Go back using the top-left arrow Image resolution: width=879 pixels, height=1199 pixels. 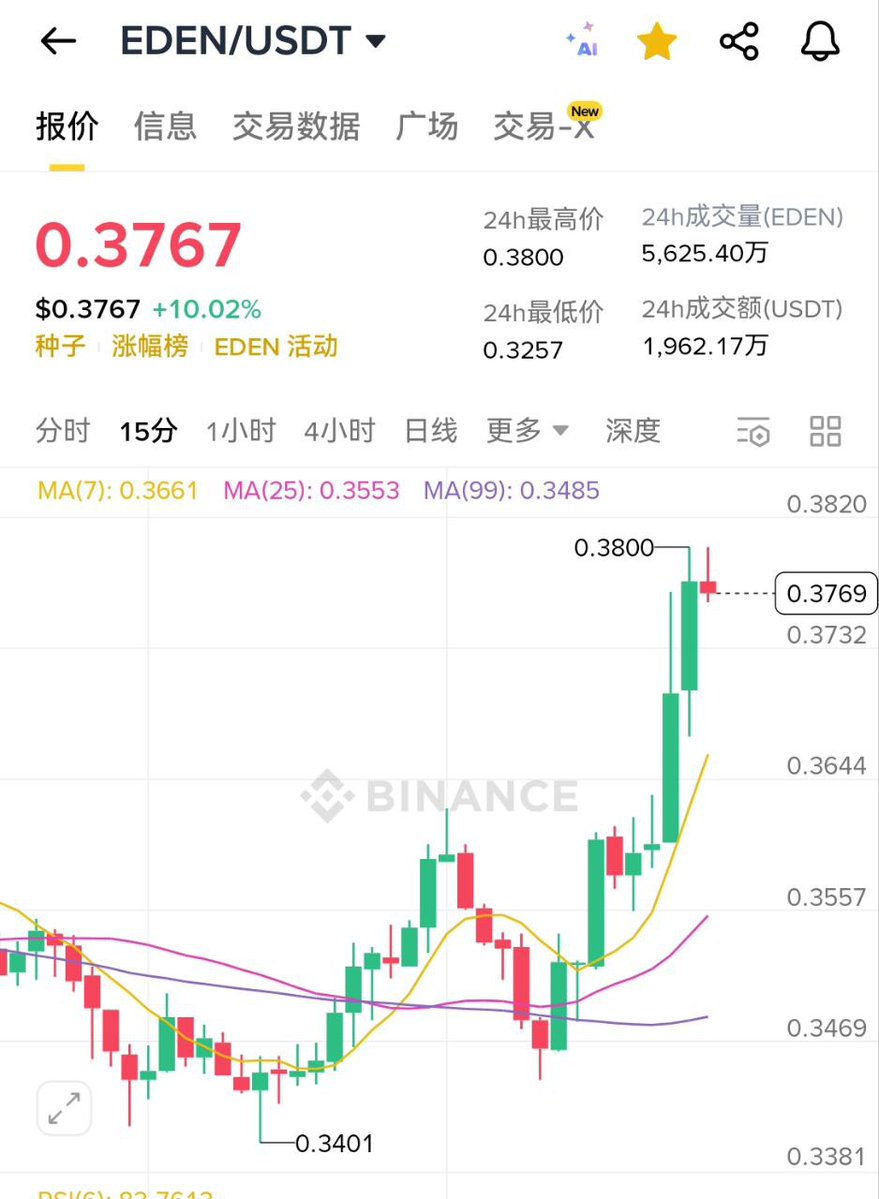click(58, 41)
